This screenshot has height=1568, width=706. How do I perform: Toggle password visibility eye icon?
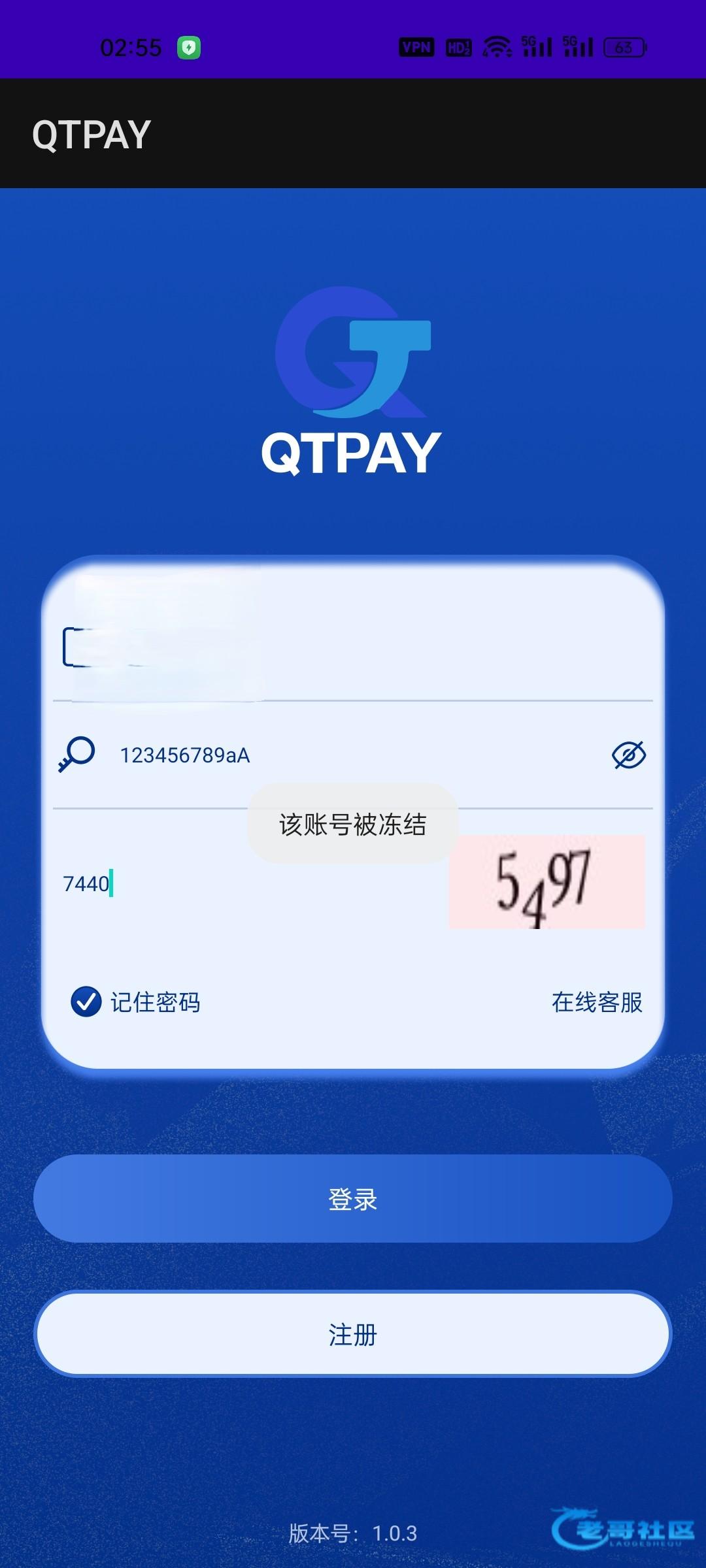629,755
